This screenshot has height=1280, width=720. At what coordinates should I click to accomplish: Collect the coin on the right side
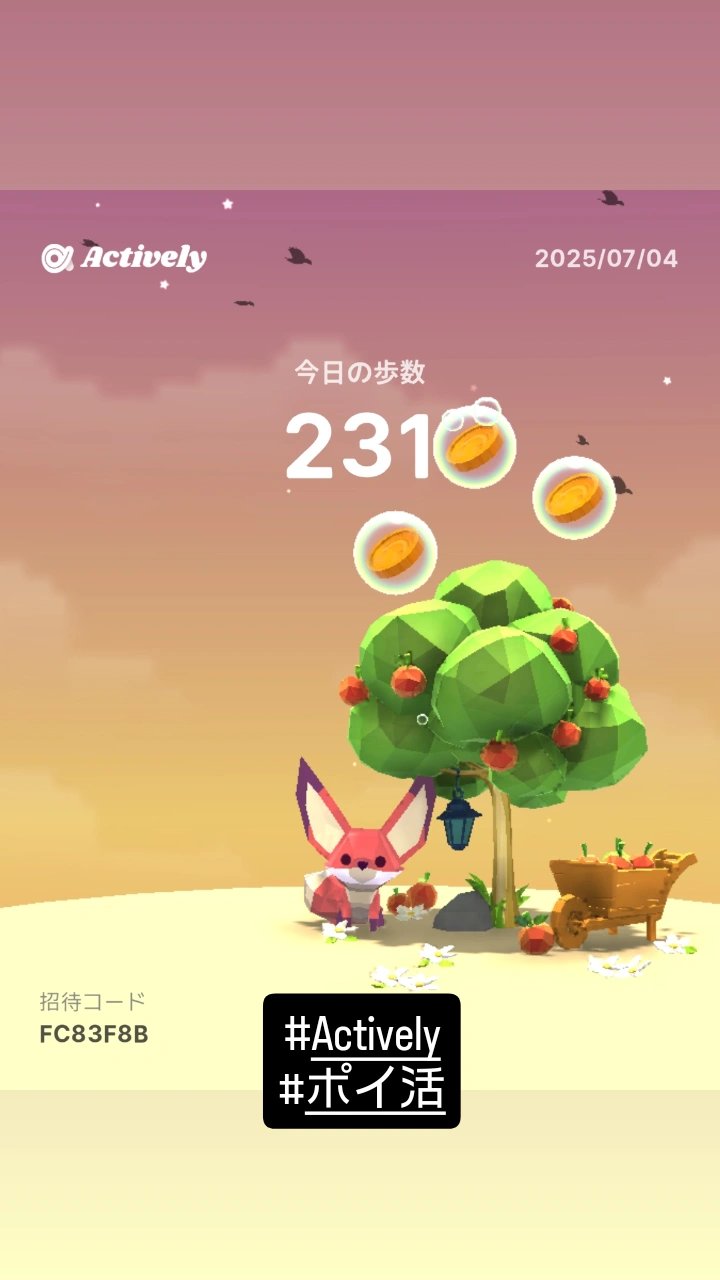tap(570, 499)
